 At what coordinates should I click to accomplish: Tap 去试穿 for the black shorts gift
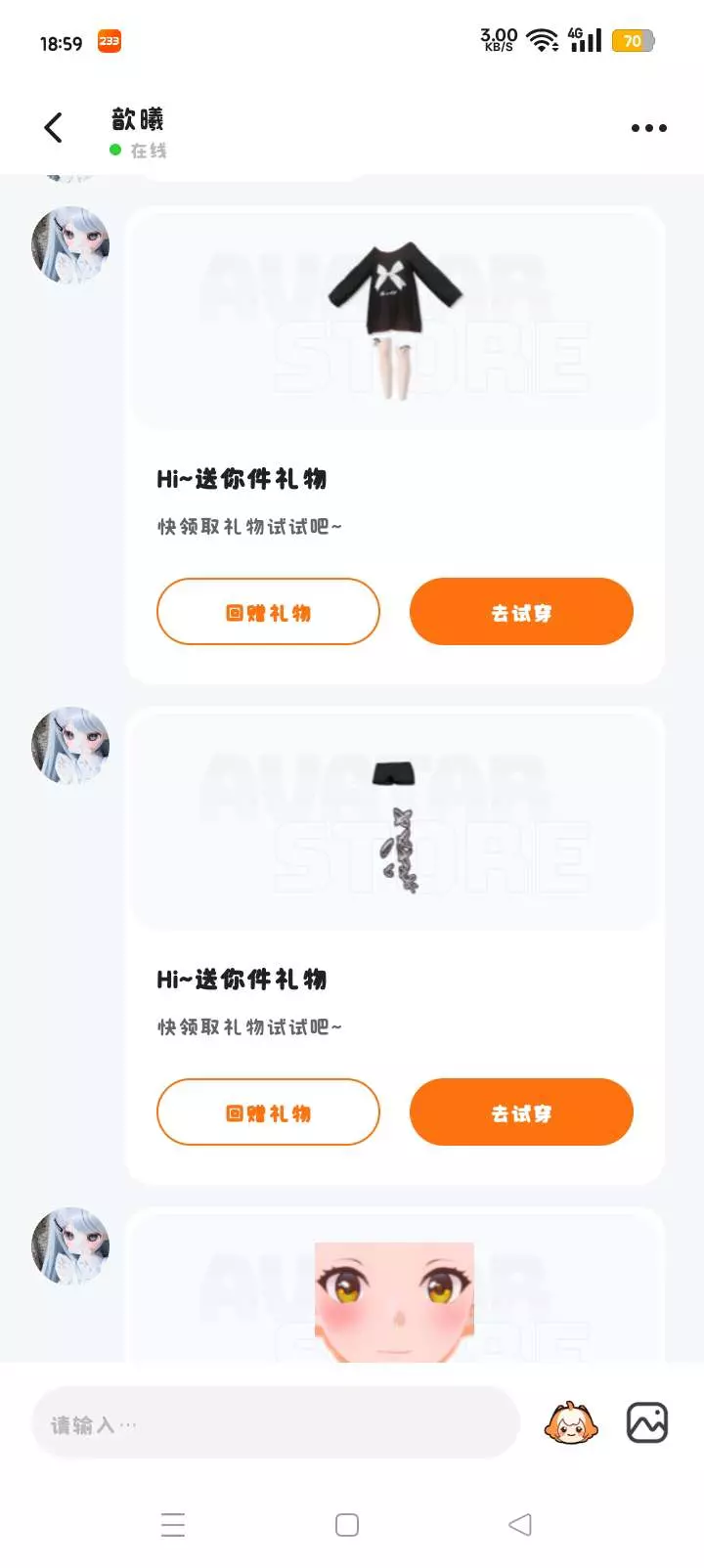pos(521,1112)
